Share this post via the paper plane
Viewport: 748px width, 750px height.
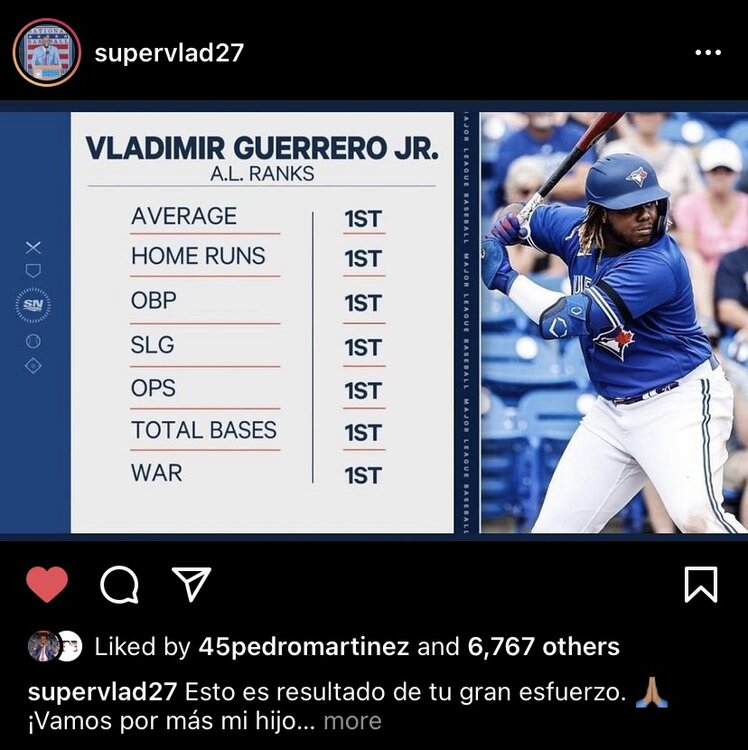click(x=190, y=585)
